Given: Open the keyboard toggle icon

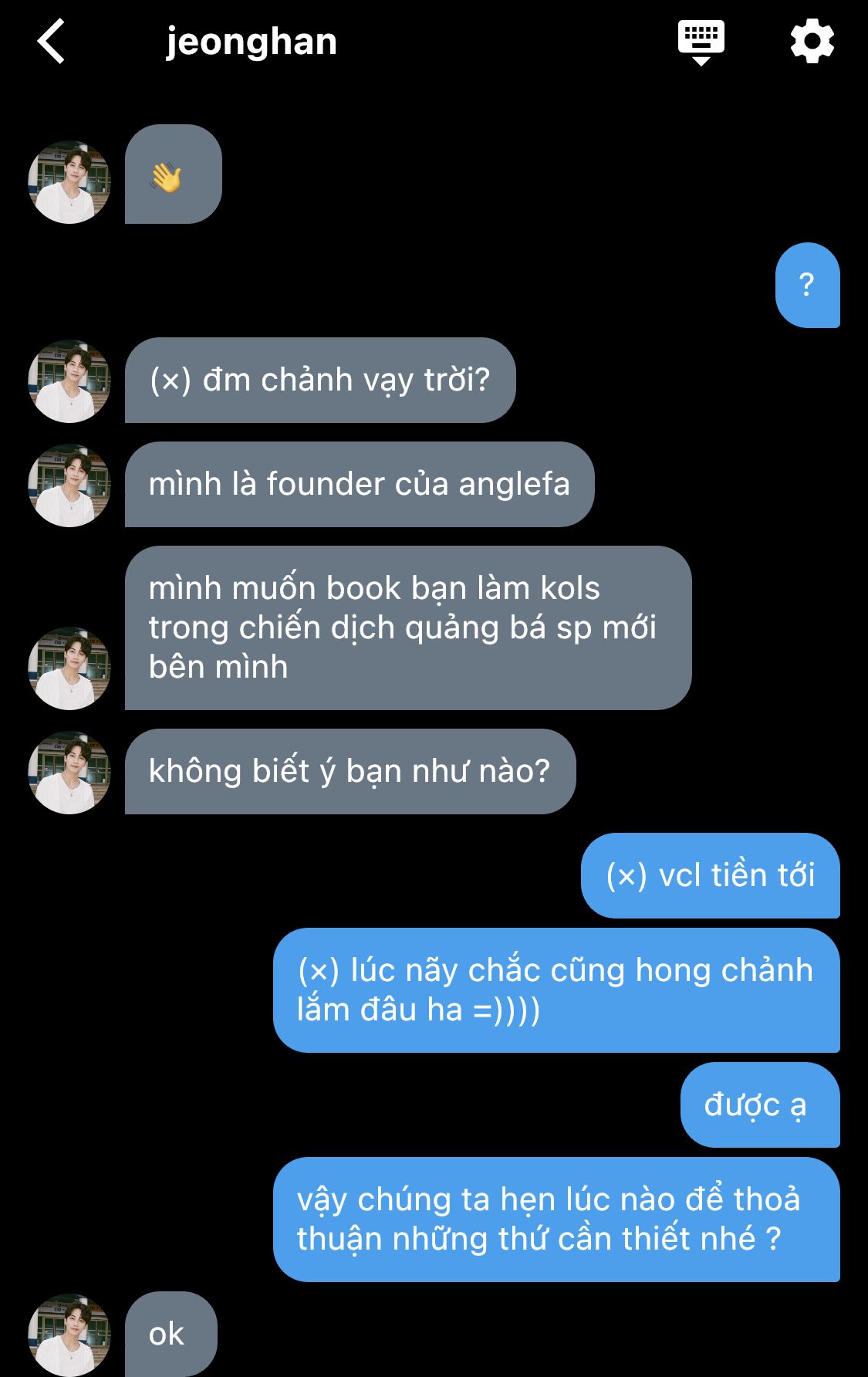Looking at the screenshot, I should pyautogui.click(x=701, y=42).
